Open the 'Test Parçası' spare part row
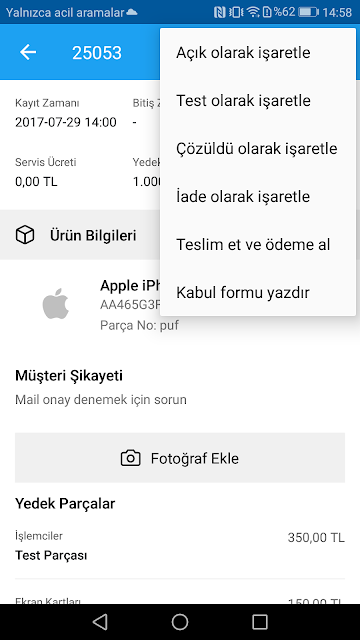The image size is (360, 640). click(180, 546)
